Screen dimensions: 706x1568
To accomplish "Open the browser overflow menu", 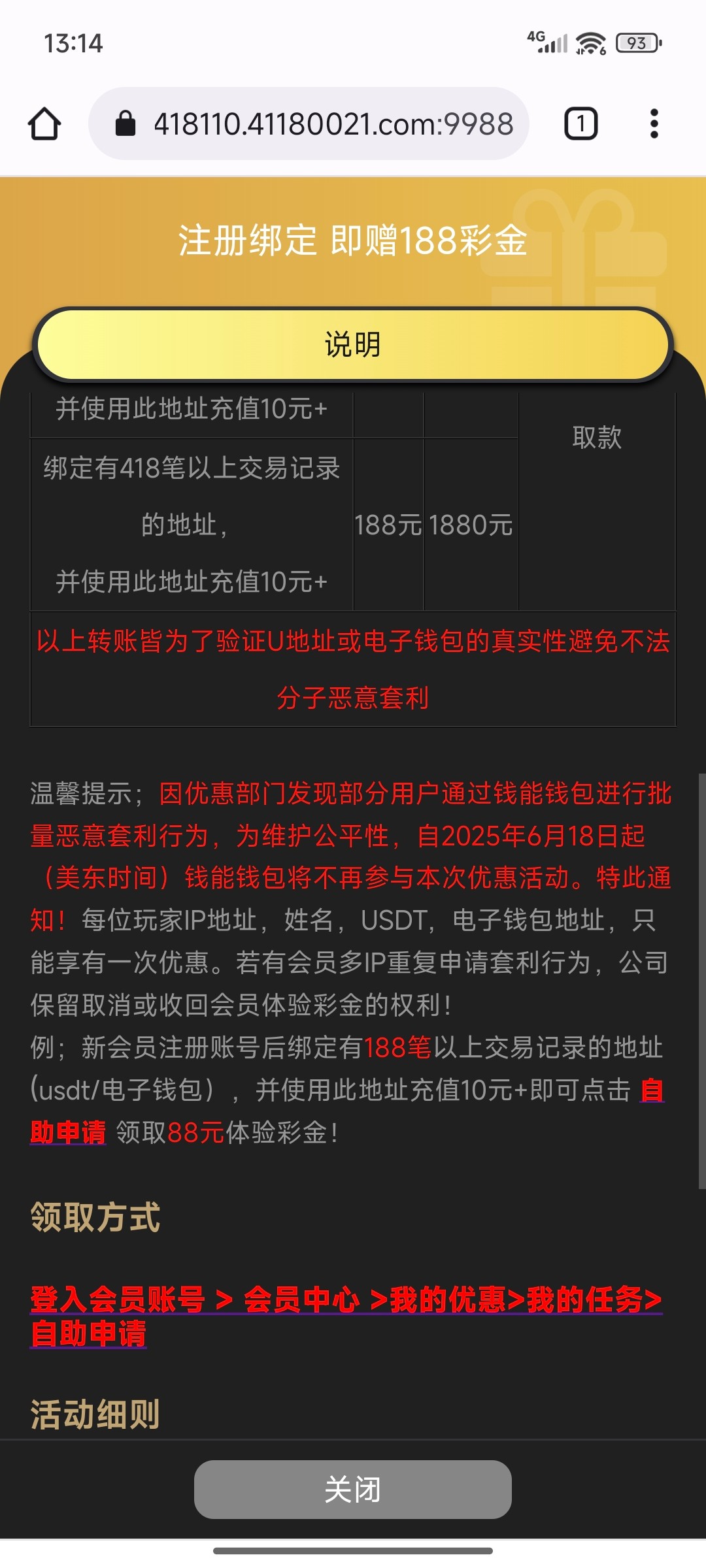I will pyautogui.click(x=654, y=124).
